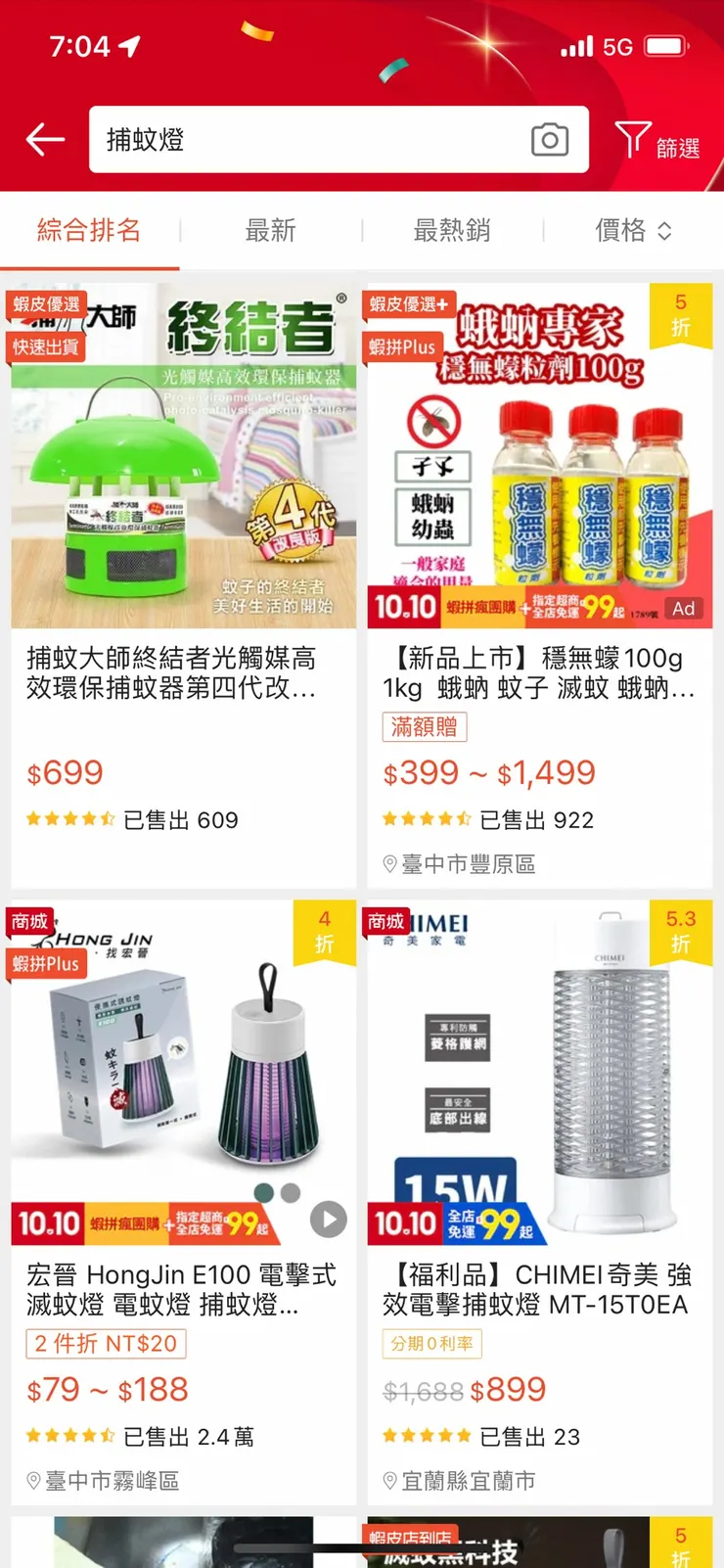
Task: Switch to the 綜合排名 tab
Action: coord(89,231)
